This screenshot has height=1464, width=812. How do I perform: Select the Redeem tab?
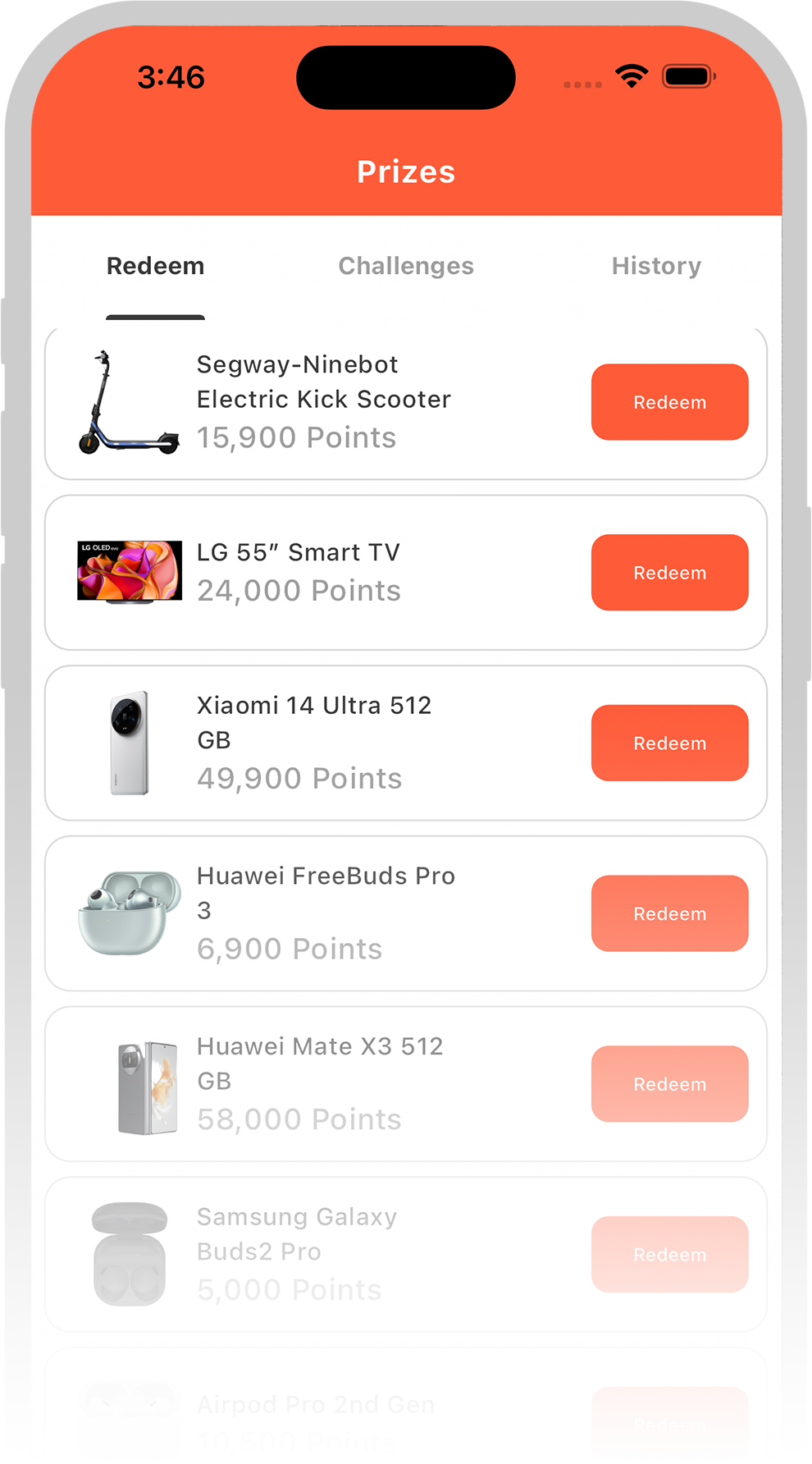[x=156, y=266]
